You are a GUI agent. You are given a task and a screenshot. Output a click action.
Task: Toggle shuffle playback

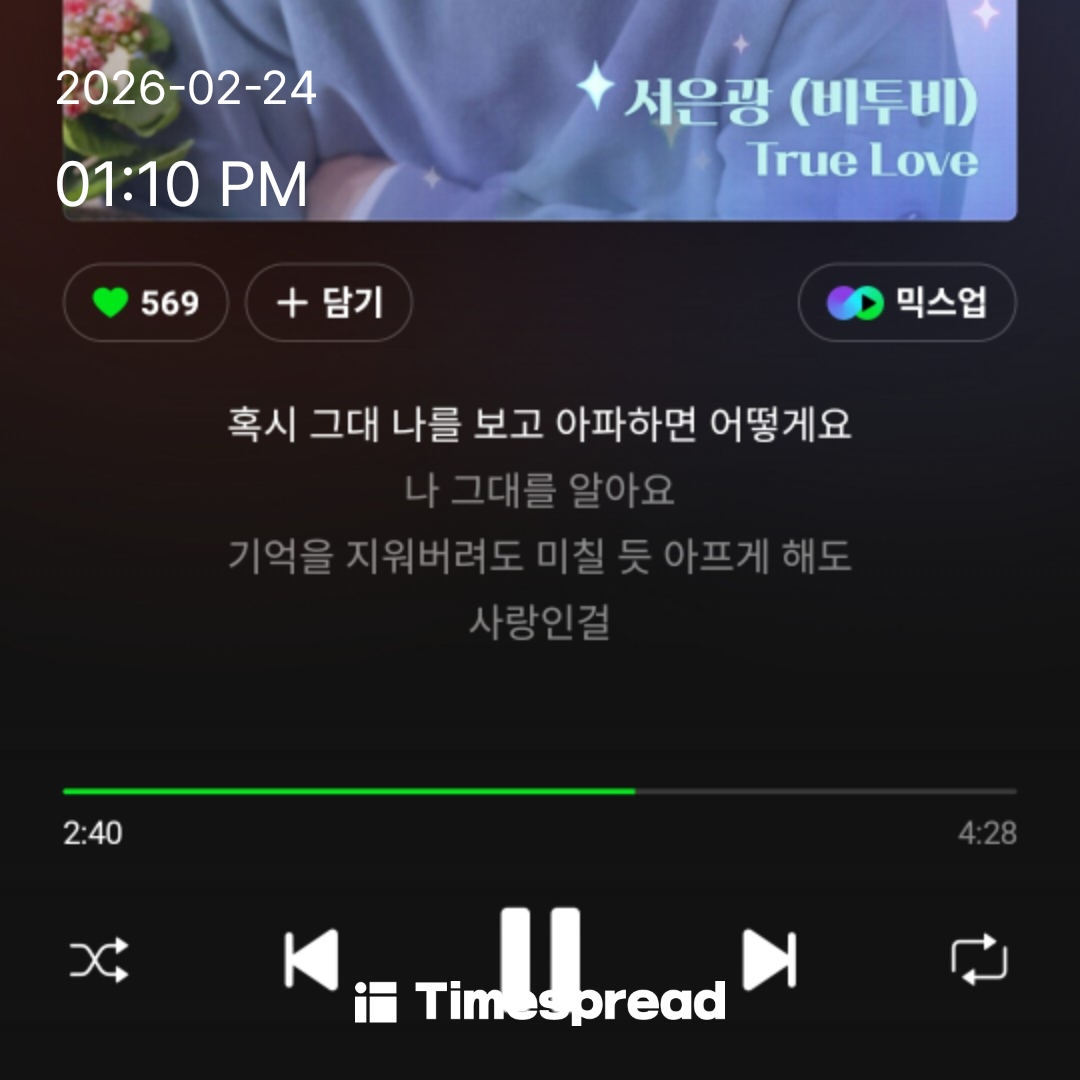pyautogui.click(x=99, y=960)
